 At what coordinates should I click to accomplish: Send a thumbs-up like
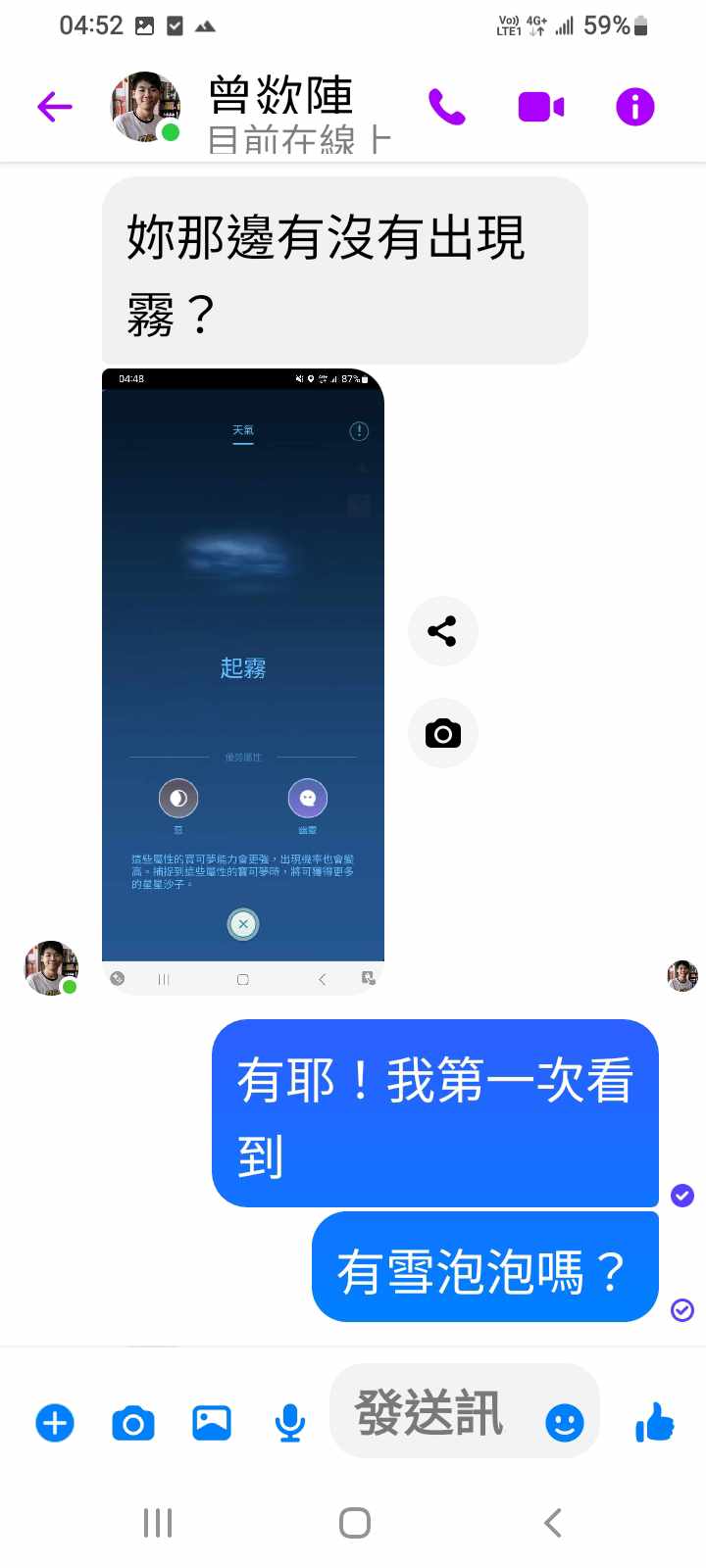tap(655, 1421)
